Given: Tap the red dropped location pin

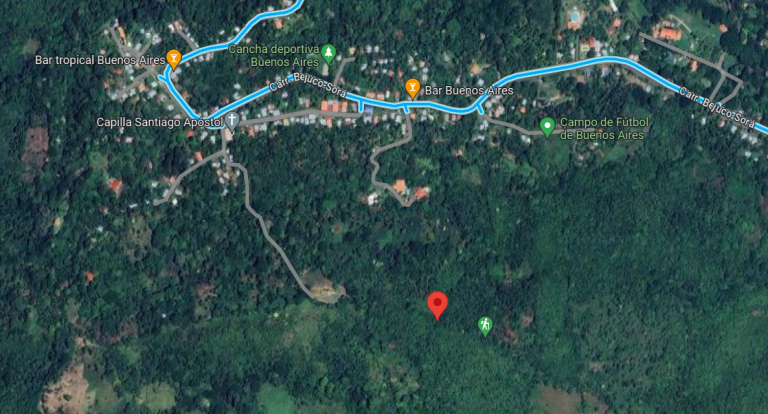Looking at the screenshot, I should coord(437,305).
